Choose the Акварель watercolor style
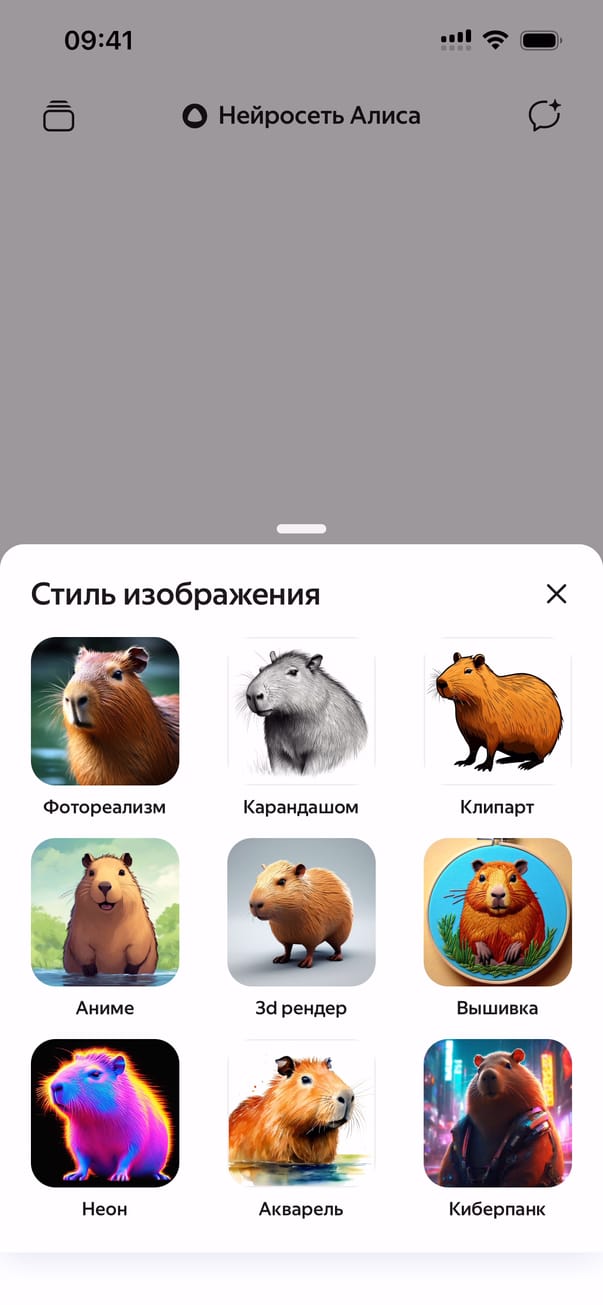 (301, 1113)
